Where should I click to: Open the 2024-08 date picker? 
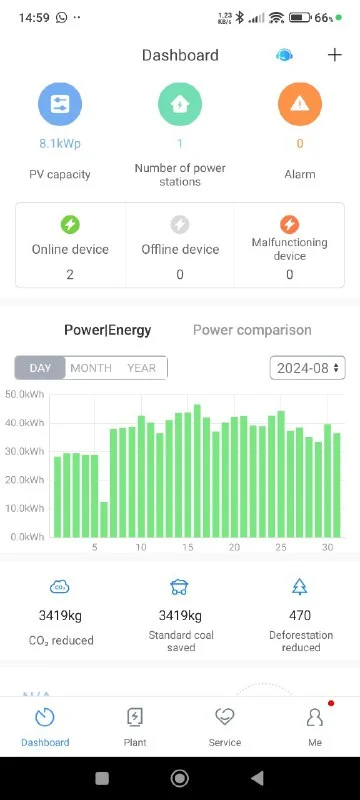[x=307, y=368]
